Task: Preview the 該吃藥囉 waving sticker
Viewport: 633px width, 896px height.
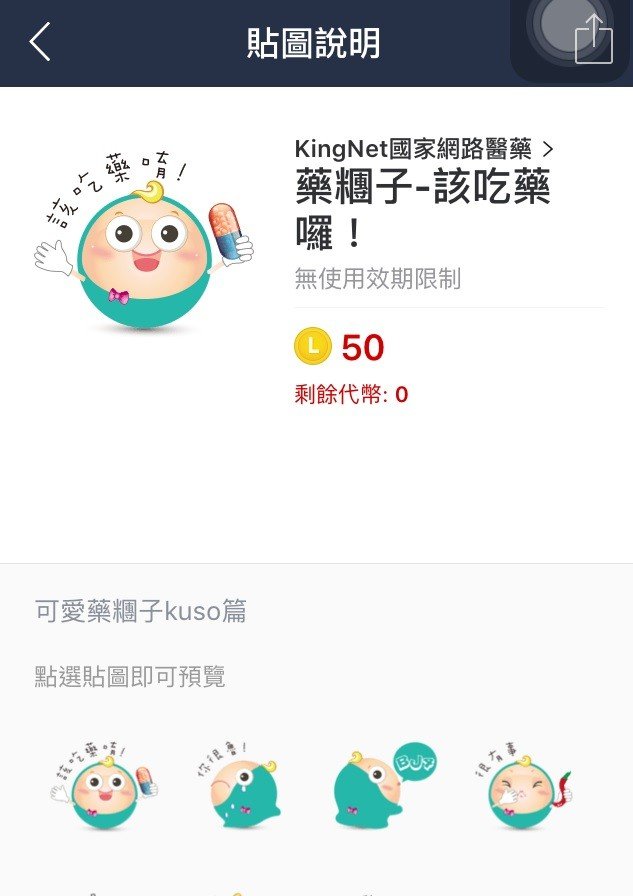Action: (103, 787)
